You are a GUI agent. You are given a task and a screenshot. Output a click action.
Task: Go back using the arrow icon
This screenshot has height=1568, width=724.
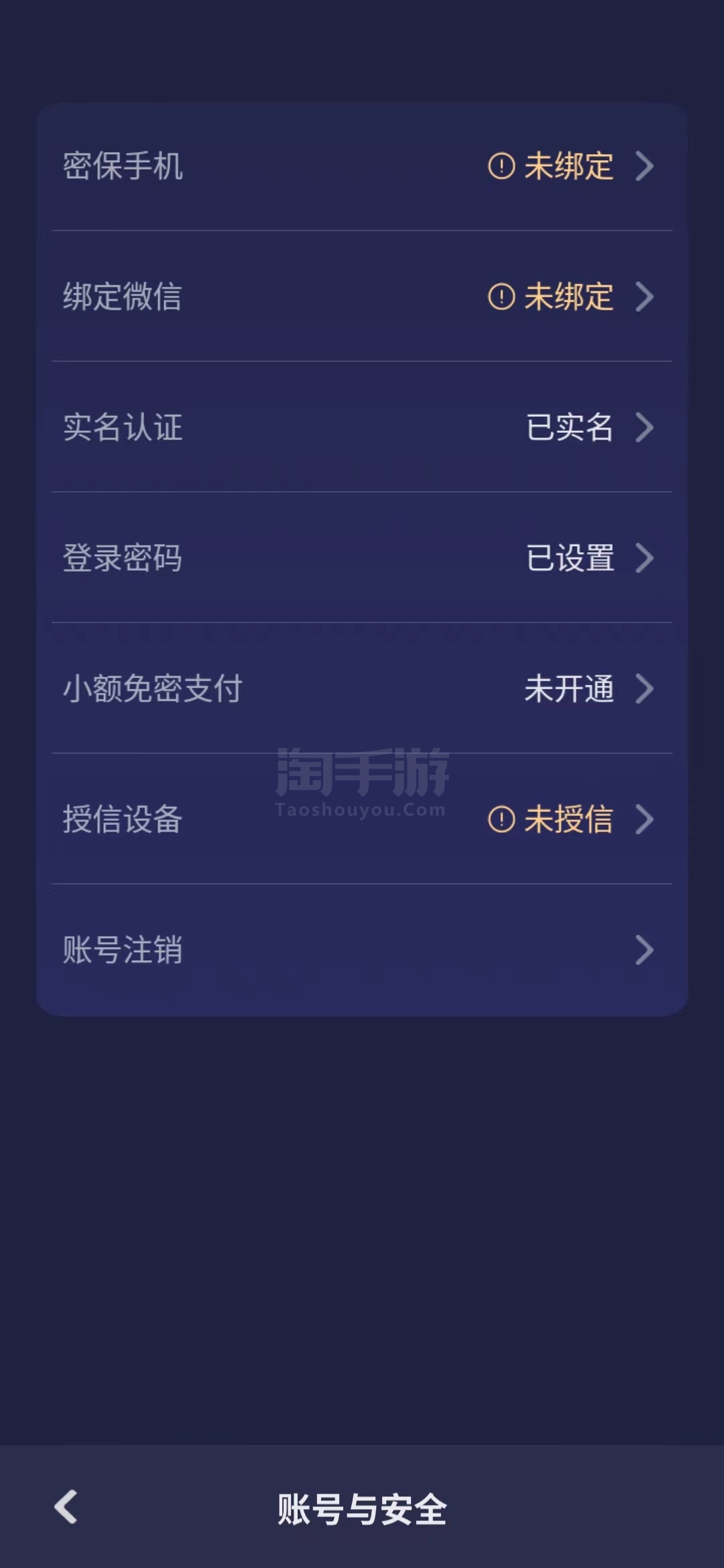click(66, 1508)
